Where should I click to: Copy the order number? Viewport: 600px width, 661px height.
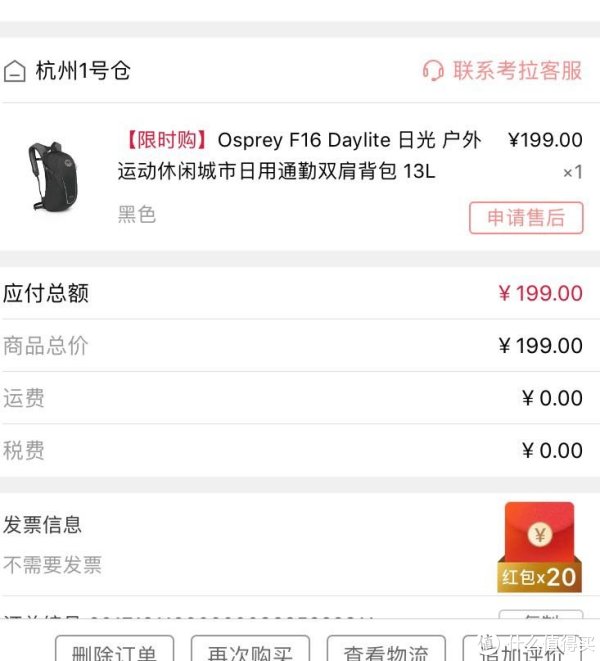click(541, 618)
